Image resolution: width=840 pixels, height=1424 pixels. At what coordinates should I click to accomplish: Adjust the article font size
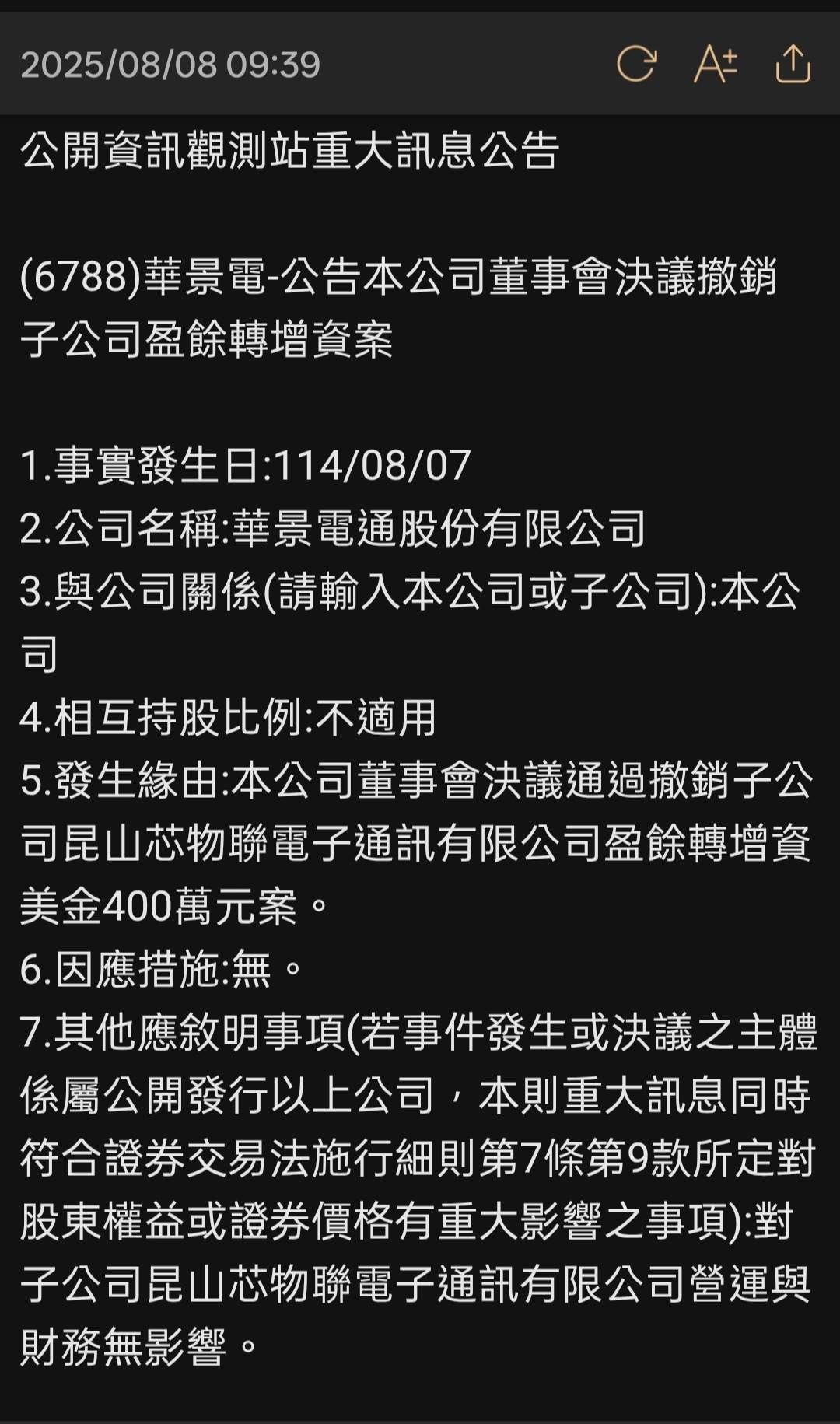(x=715, y=64)
